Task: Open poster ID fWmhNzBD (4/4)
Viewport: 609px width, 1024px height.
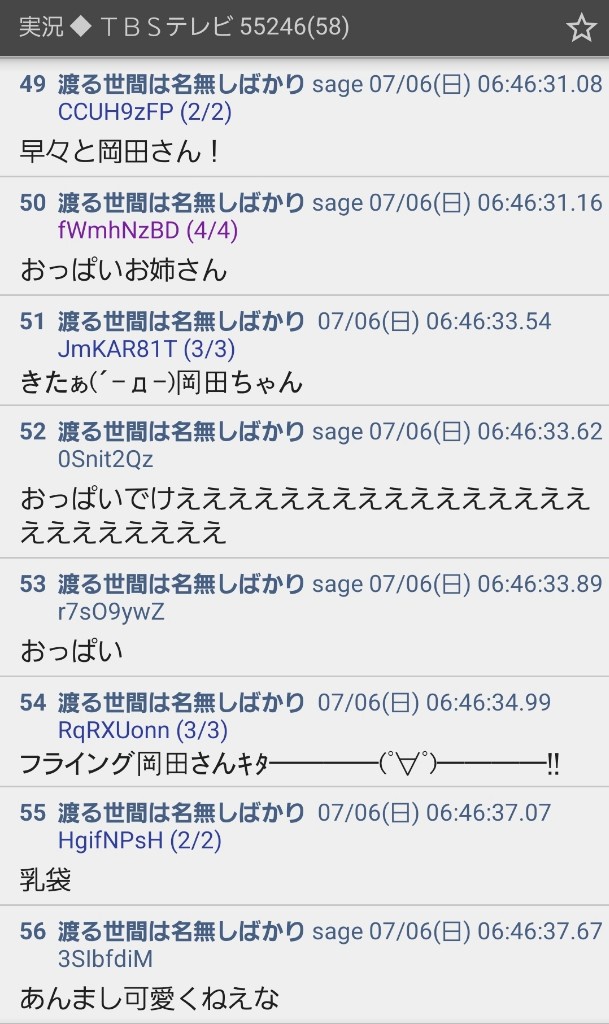Action: (x=148, y=230)
